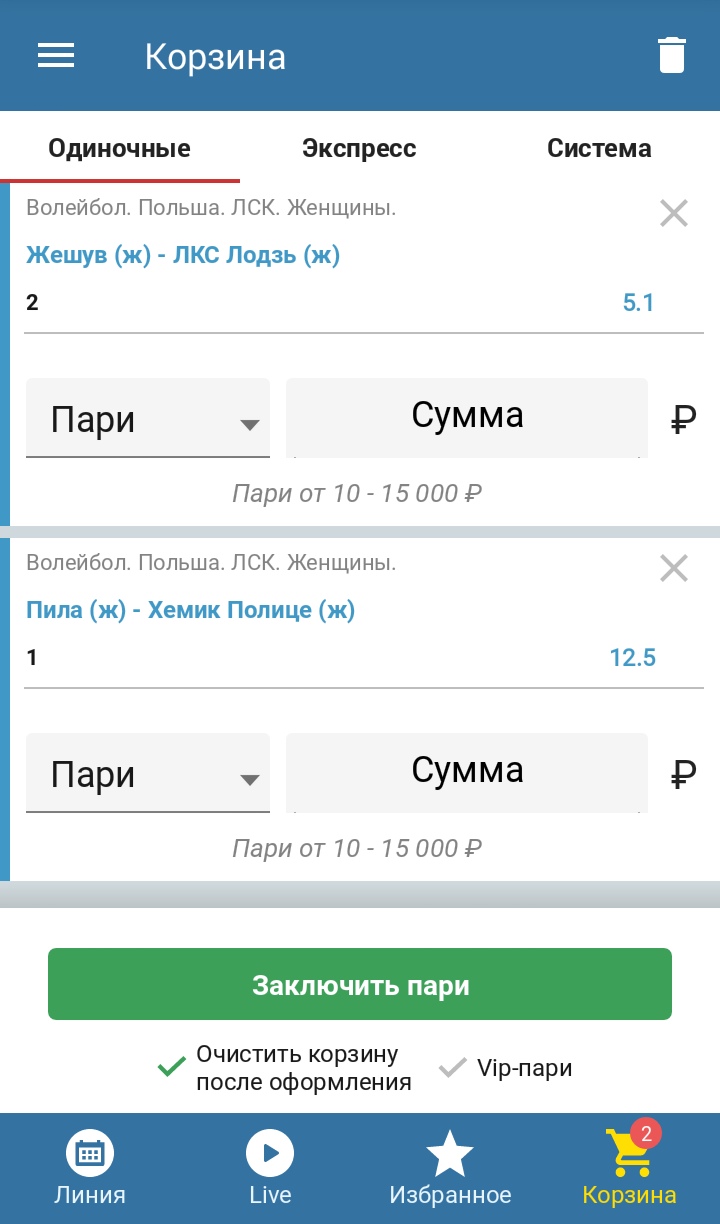The image size is (720, 1224).
Task: Open the Жешув (ж) - ЛКС Лодзь (ж) match
Action: pyautogui.click(x=183, y=256)
